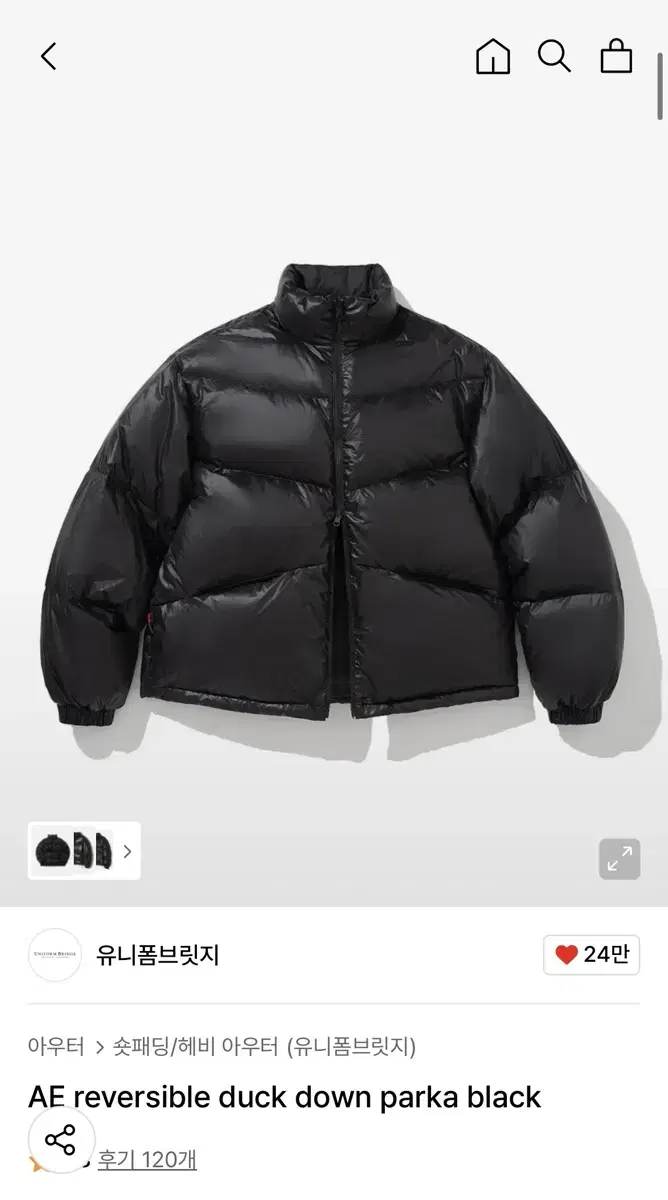668x1200 pixels.
Task: Open the product image thumbnail strip
Action: [84, 851]
